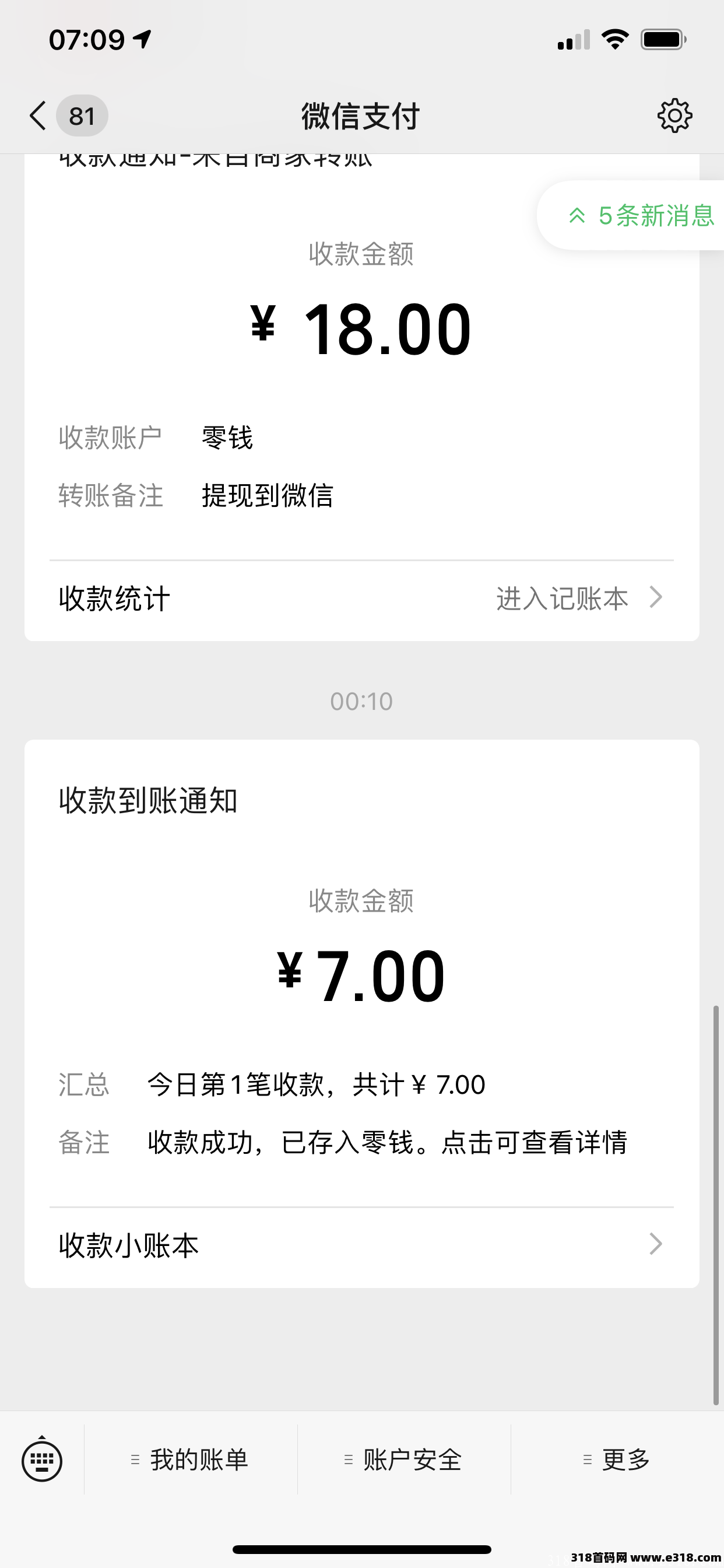Open the 更多 menu

coord(617,1459)
